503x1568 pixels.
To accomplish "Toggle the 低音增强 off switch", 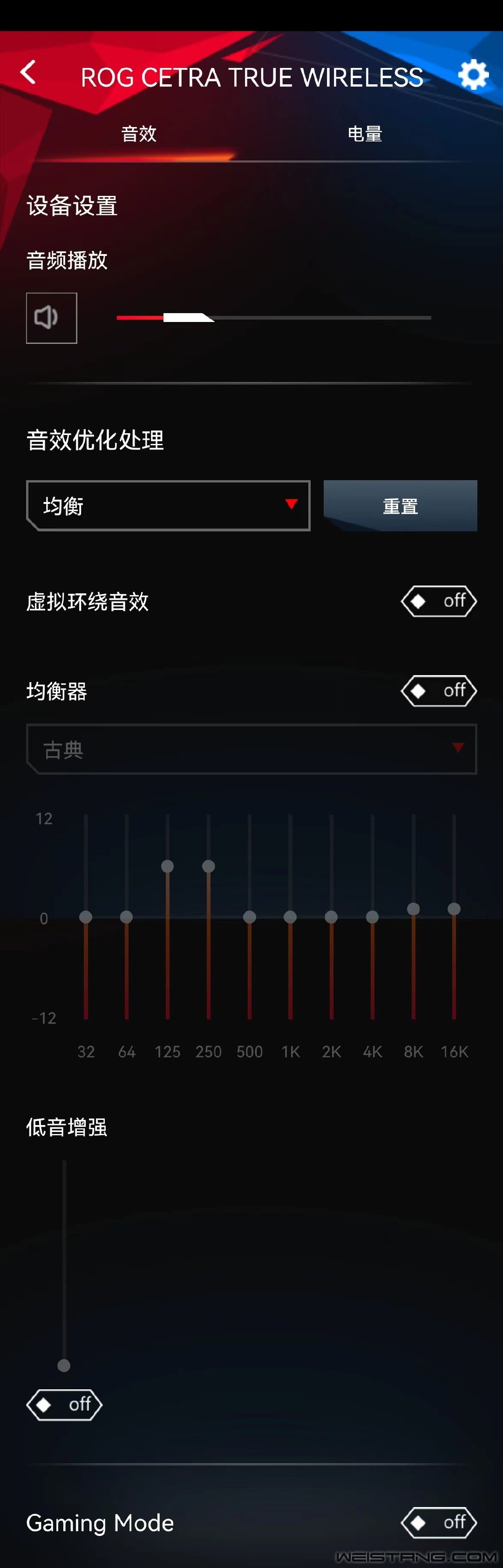I will (64, 1405).
